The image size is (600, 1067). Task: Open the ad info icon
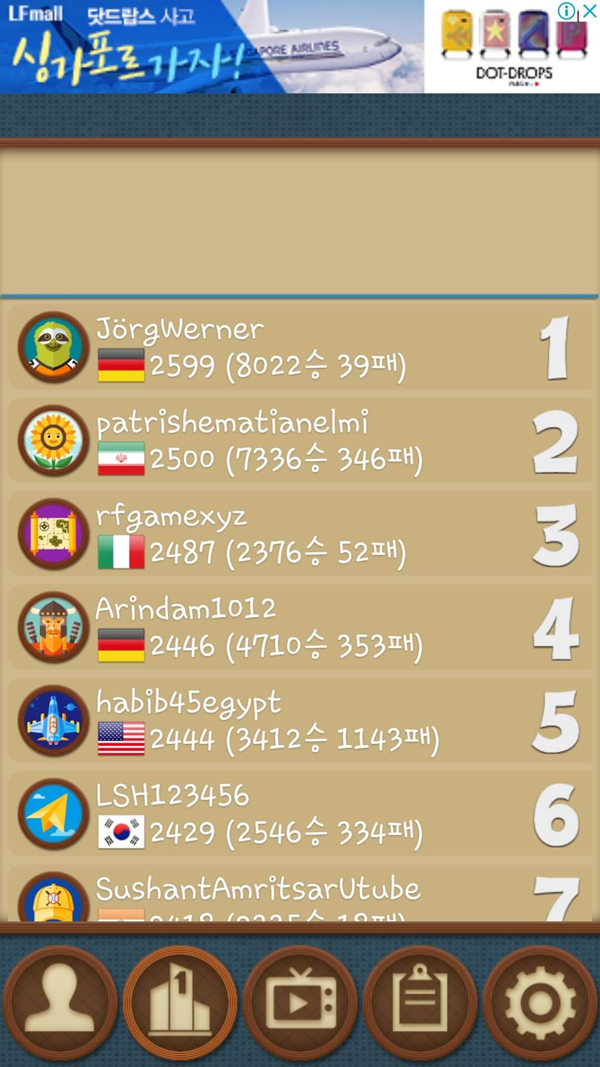click(567, 12)
